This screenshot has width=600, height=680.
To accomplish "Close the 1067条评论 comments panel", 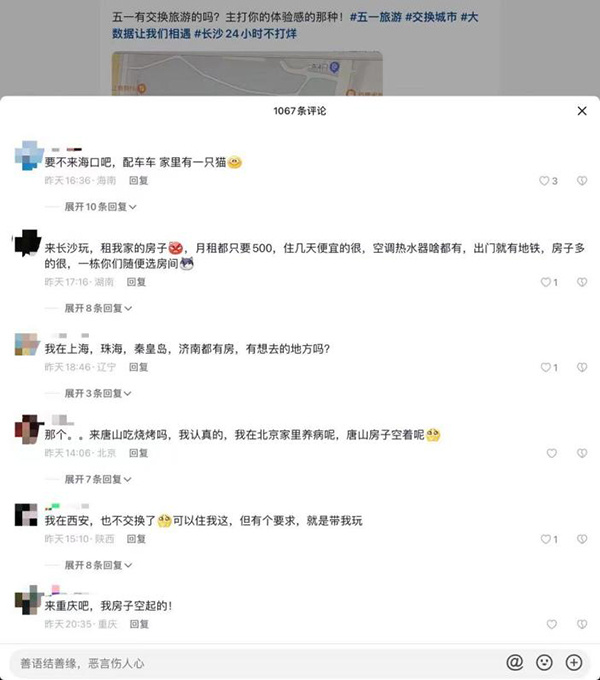I will (582, 111).
